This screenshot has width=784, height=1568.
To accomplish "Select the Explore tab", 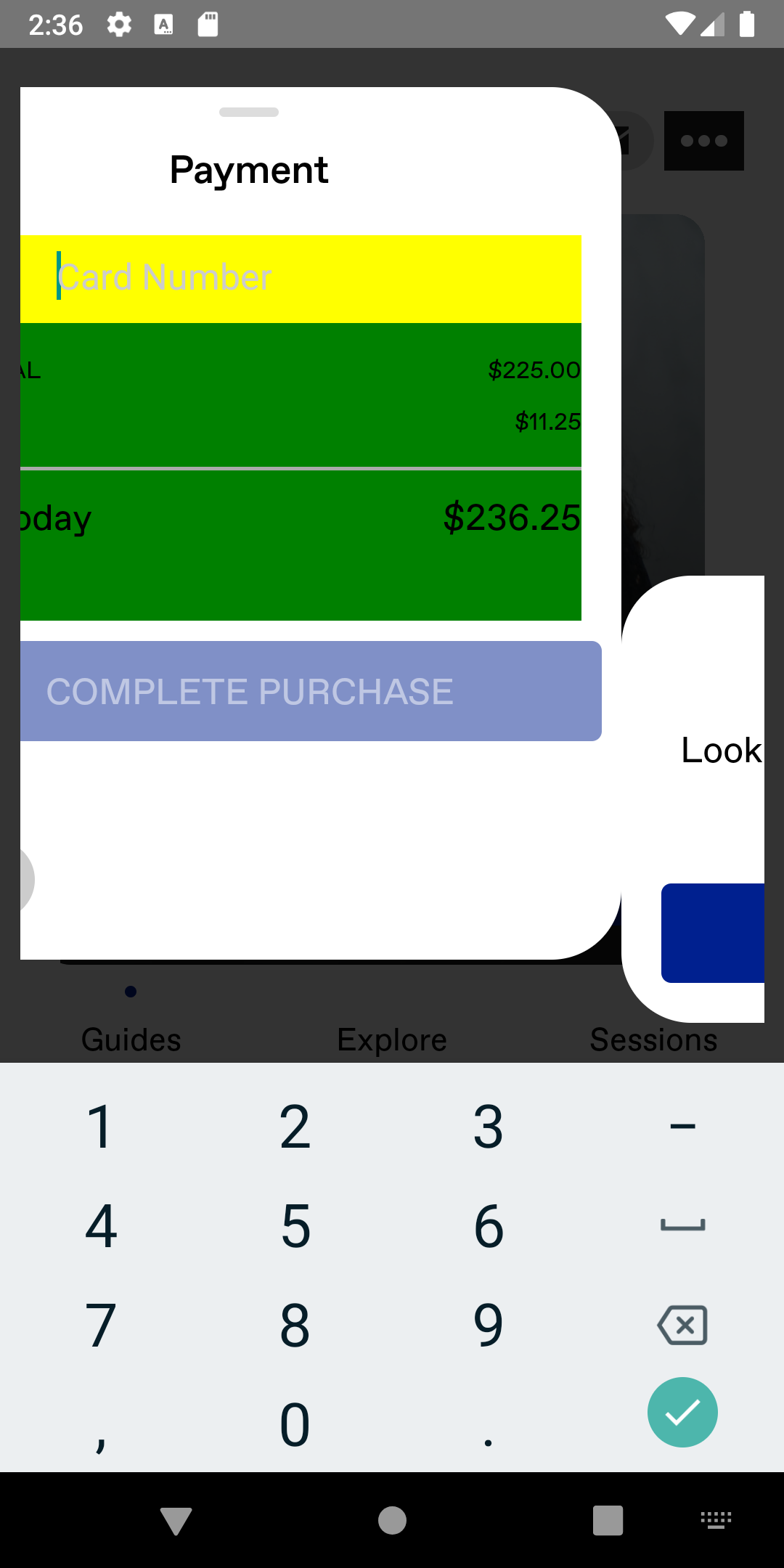I will pos(391,1039).
